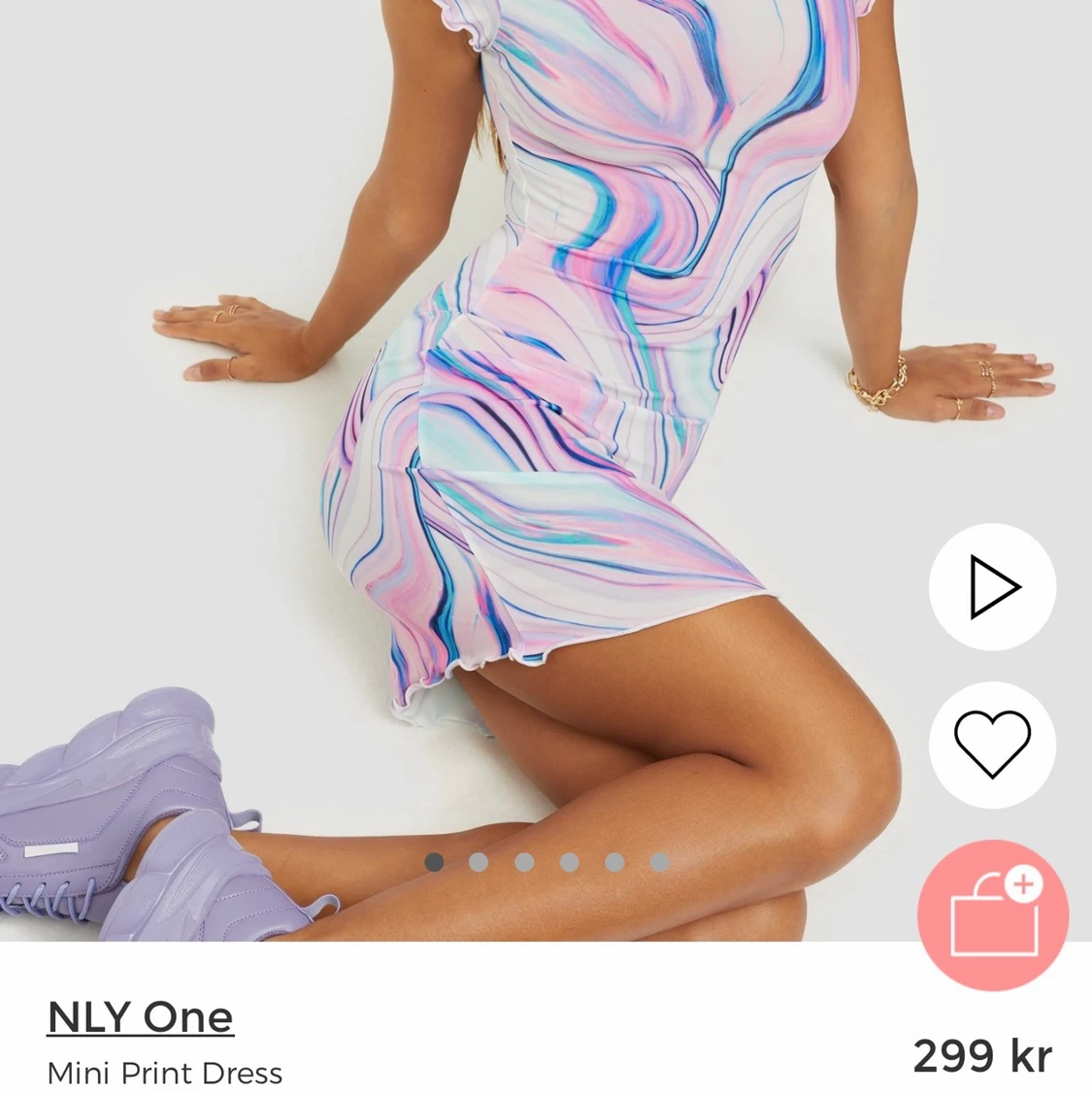Show the fifth photo via its dot

(614, 860)
